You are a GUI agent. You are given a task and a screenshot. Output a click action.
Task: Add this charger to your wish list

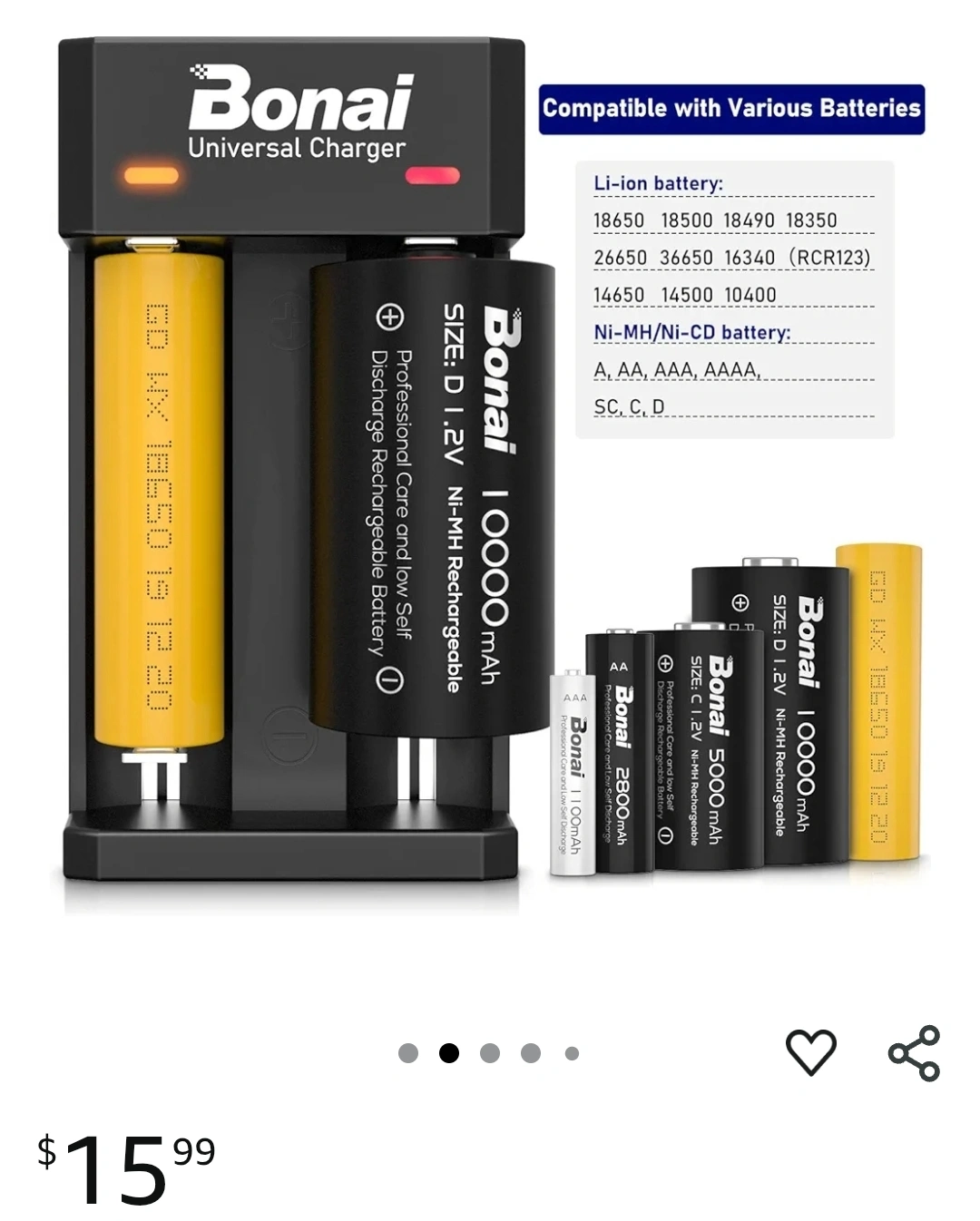tap(810, 1052)
